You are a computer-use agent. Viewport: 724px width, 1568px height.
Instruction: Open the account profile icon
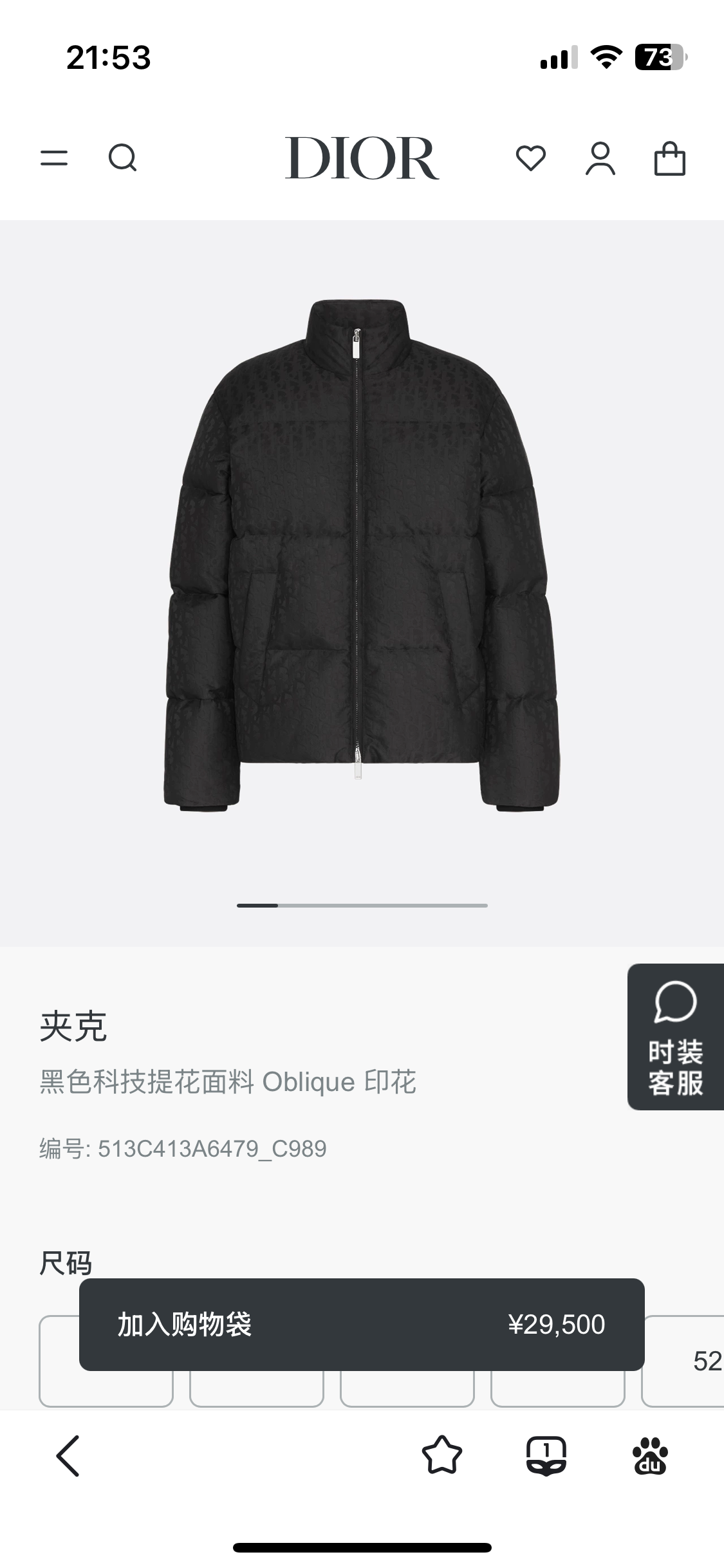point(600,158)
